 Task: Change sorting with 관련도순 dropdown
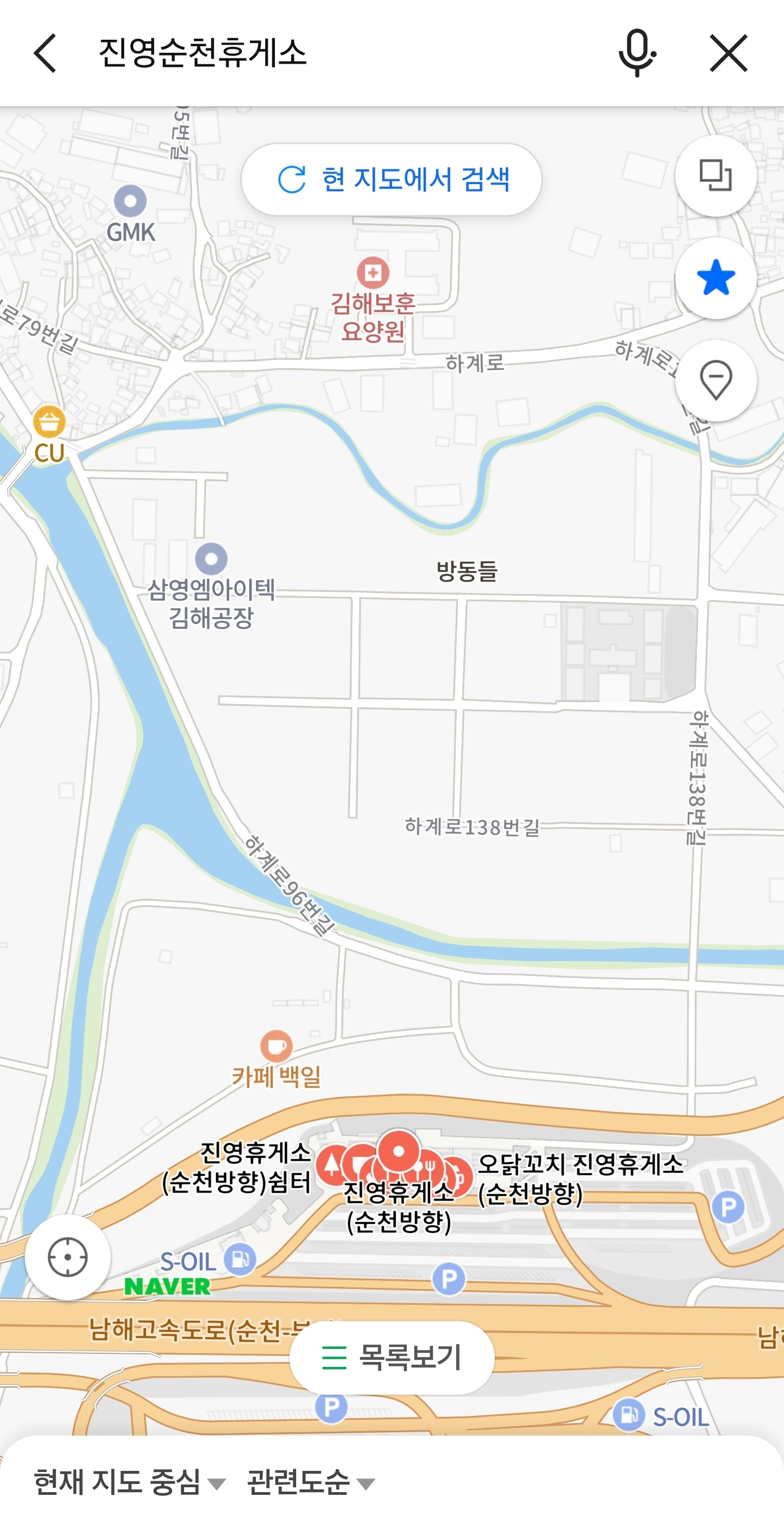(x=310, y=1482)
